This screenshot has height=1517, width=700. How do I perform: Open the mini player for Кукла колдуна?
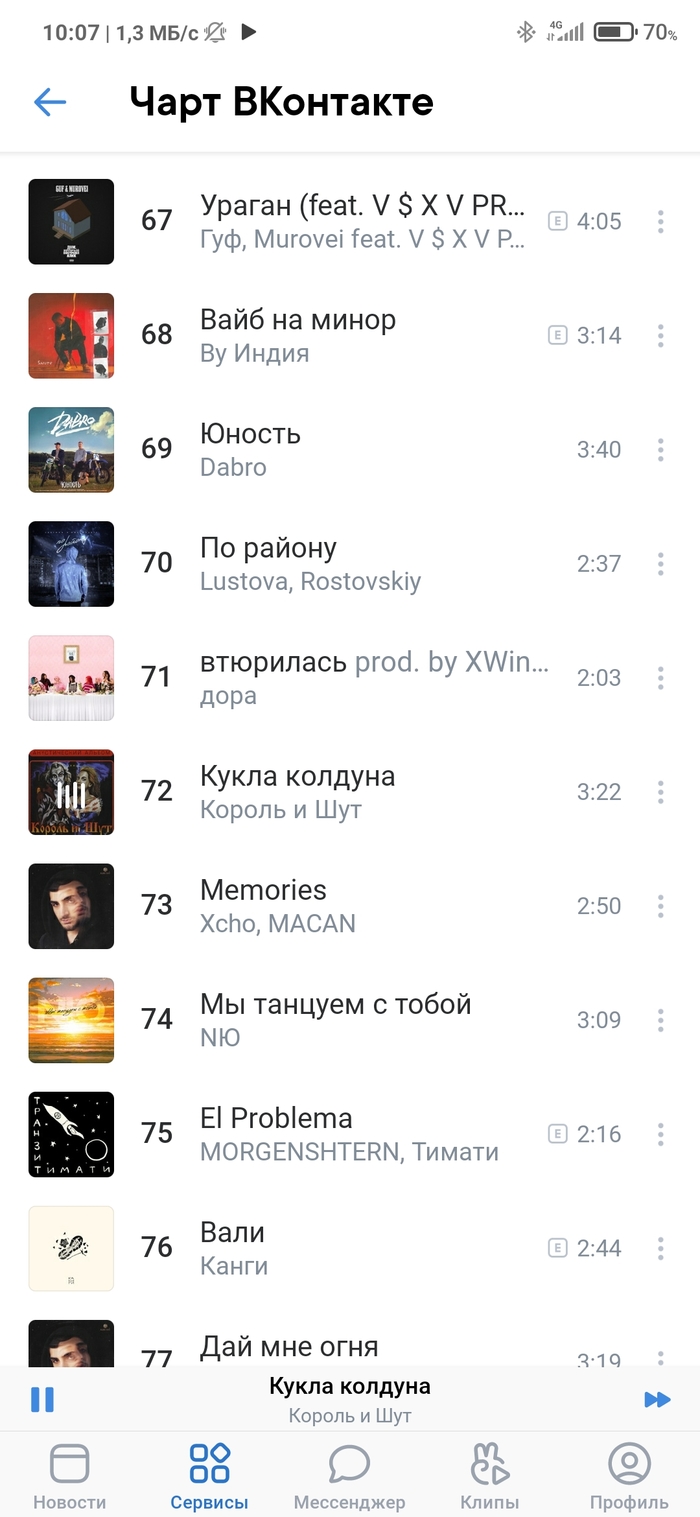(350, 1399)
